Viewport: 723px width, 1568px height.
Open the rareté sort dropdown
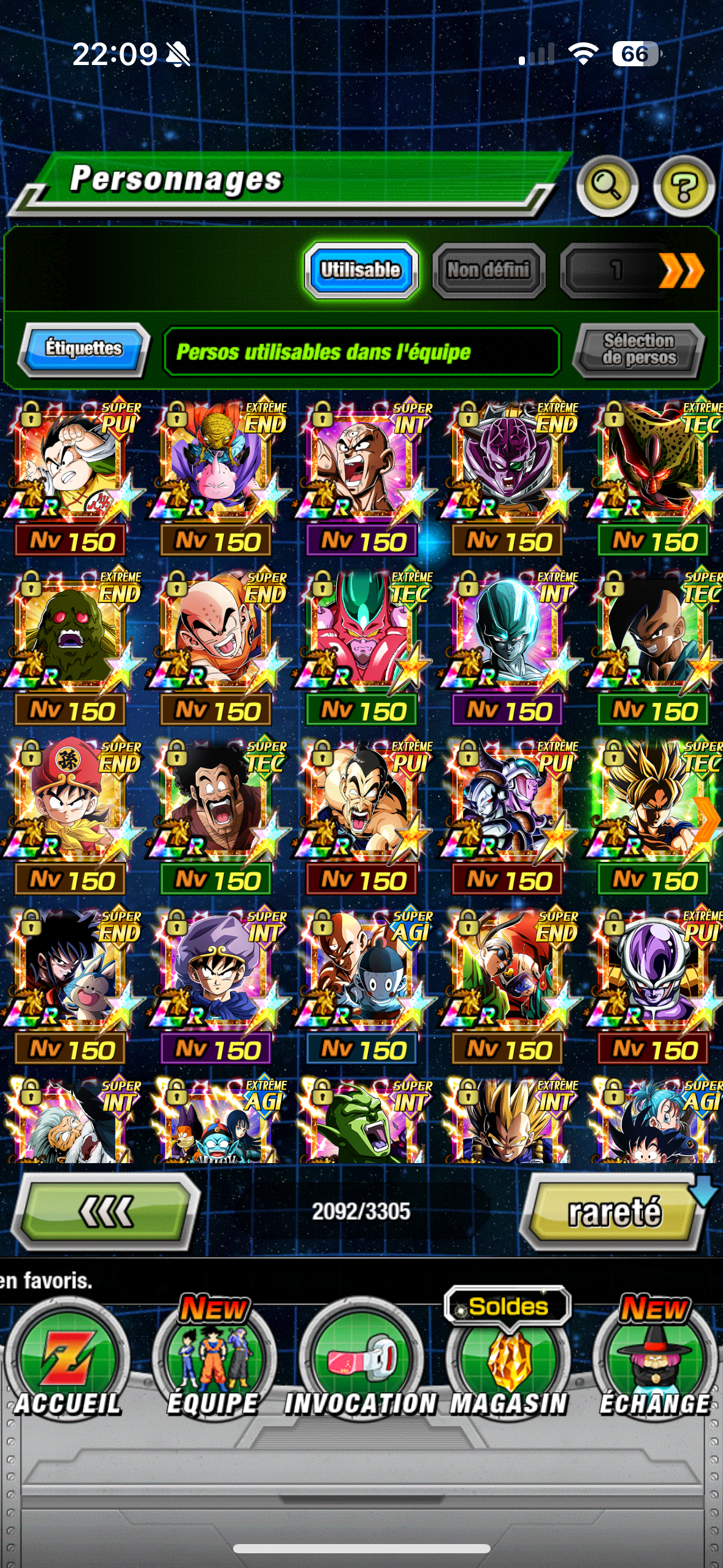point(613,1212)
